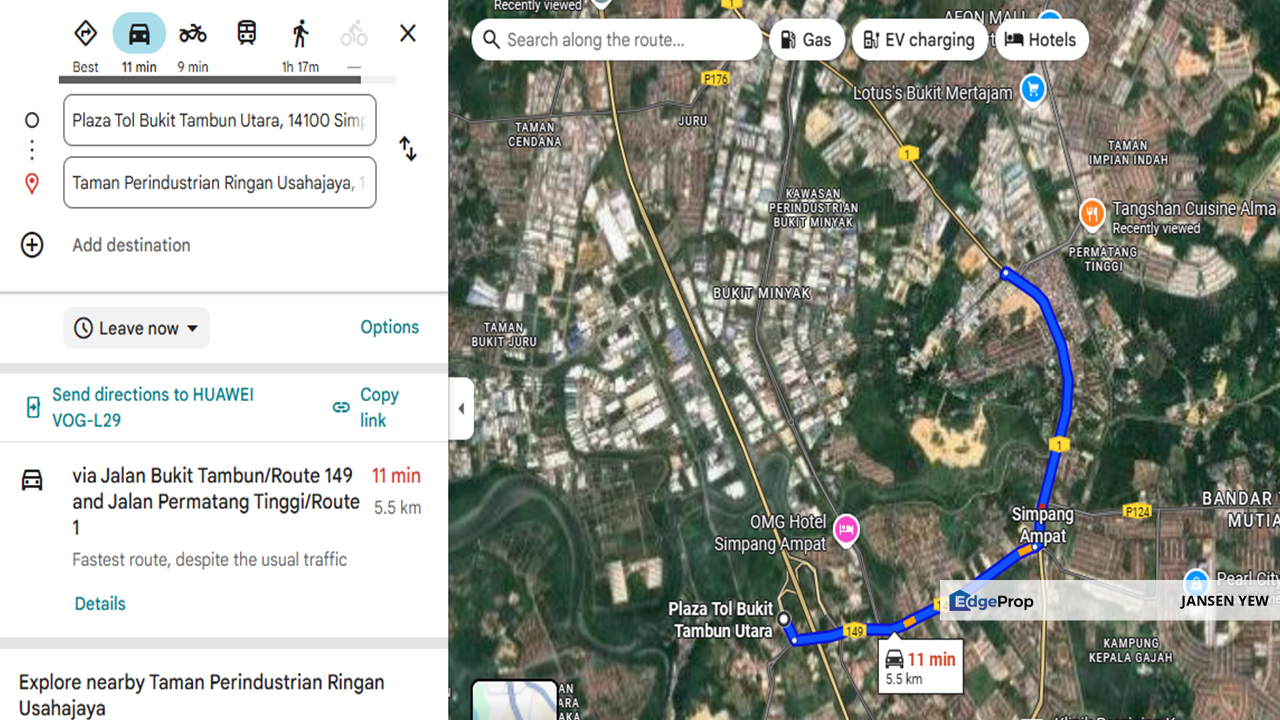Switch to motorcycle directions

193,35
